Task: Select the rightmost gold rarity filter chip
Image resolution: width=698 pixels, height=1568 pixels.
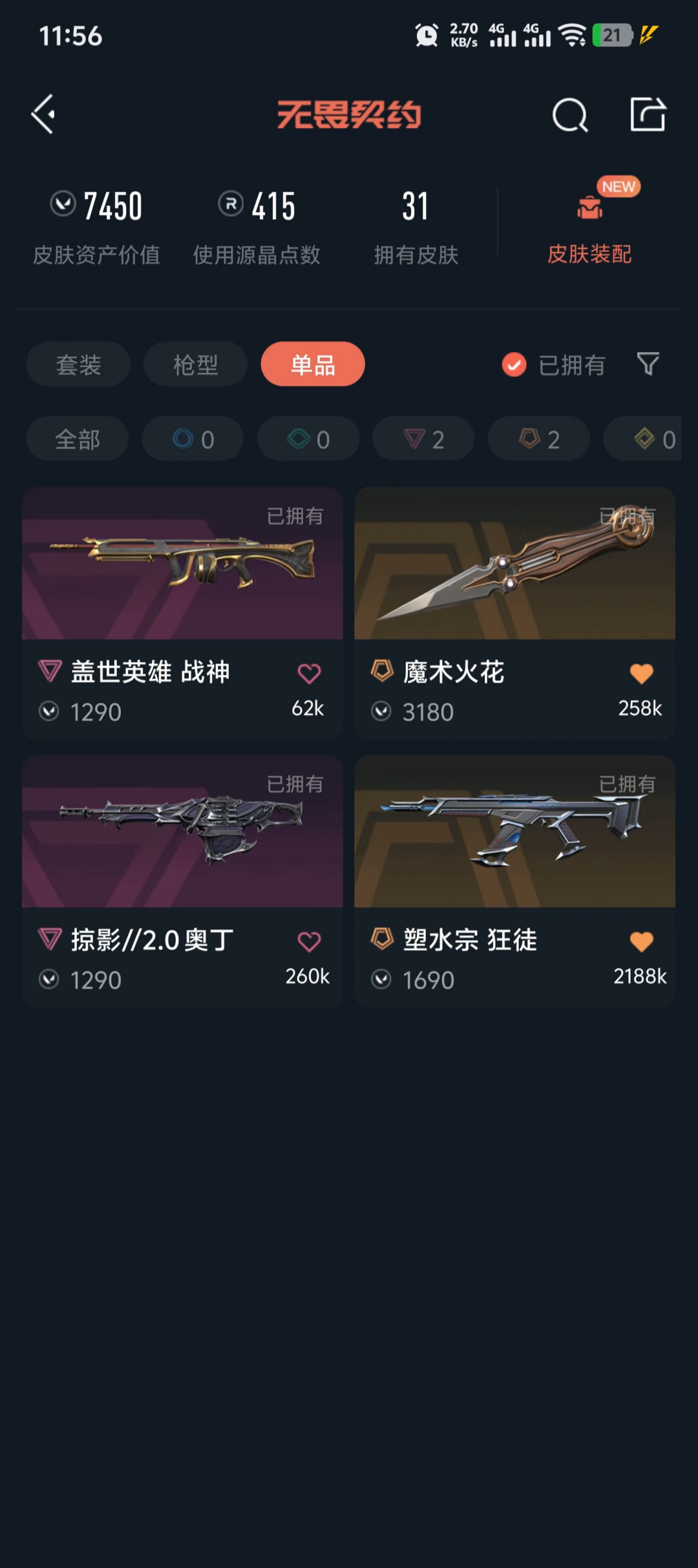Action: tap(650, 438)
